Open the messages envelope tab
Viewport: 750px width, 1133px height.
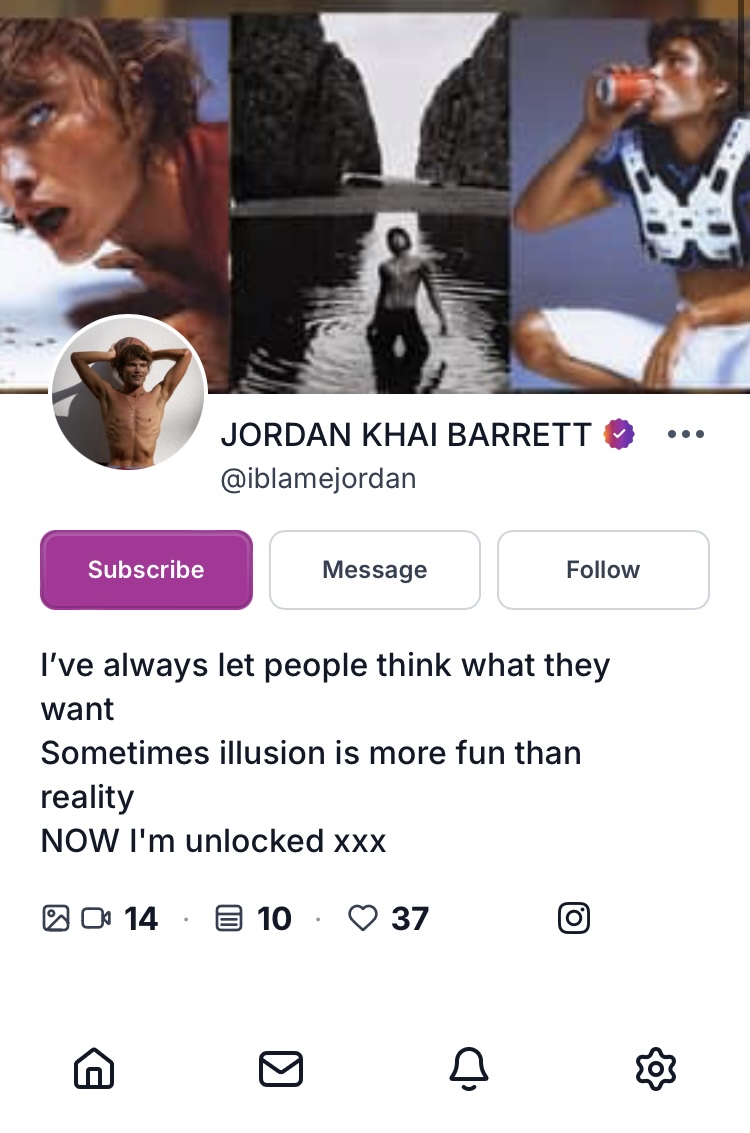[x=281, y=1068]
